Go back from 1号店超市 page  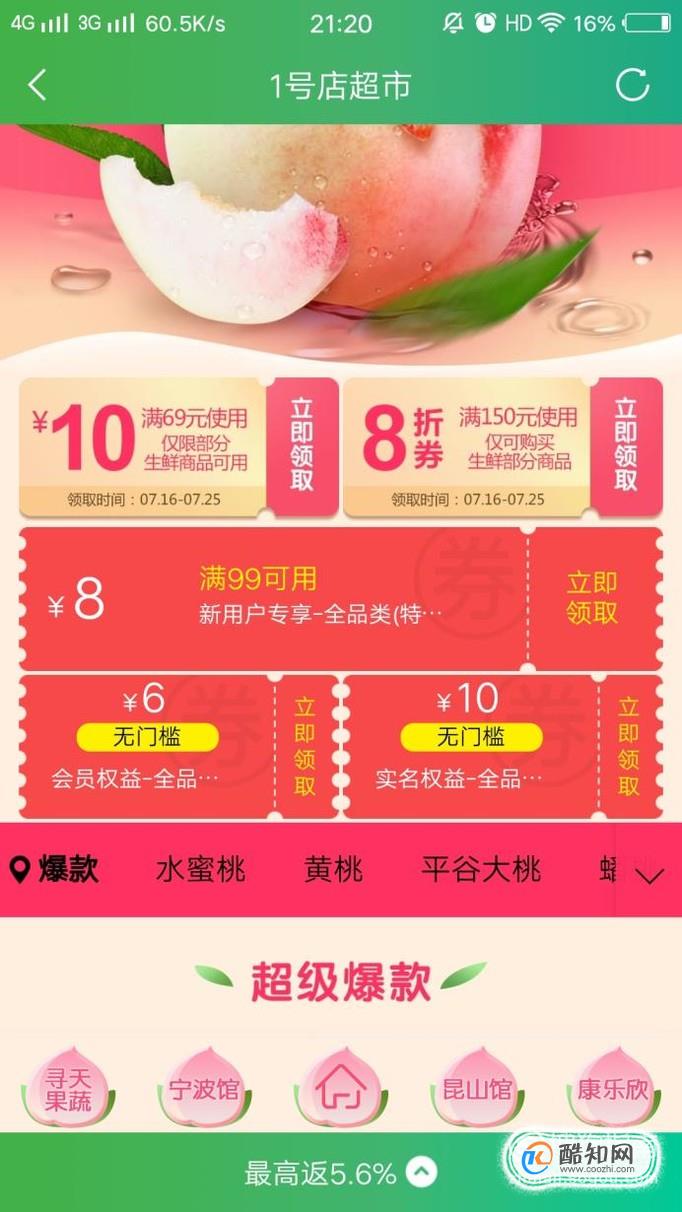coord(37,85)
